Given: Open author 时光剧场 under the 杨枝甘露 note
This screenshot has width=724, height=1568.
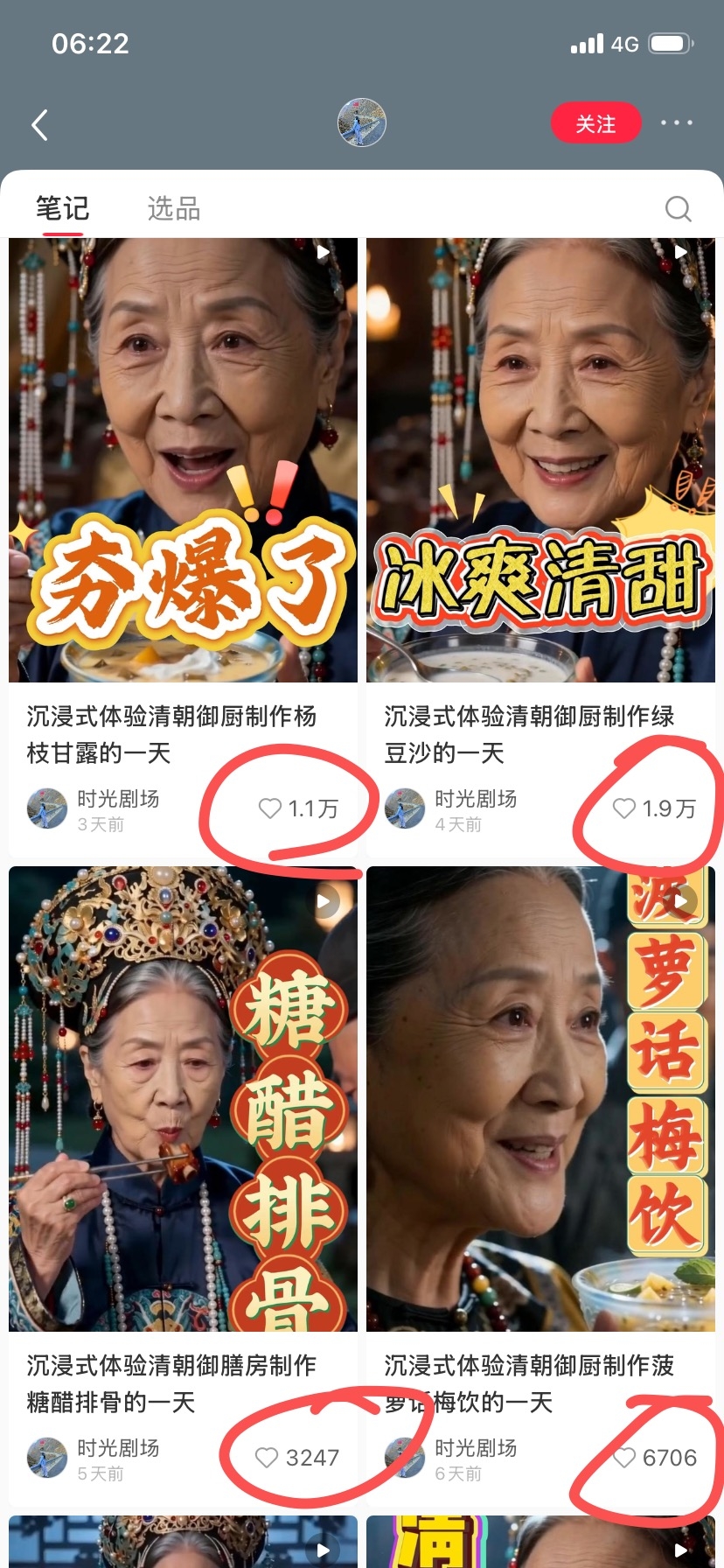Looking at the screenshot, I should [x=118, y=799].
